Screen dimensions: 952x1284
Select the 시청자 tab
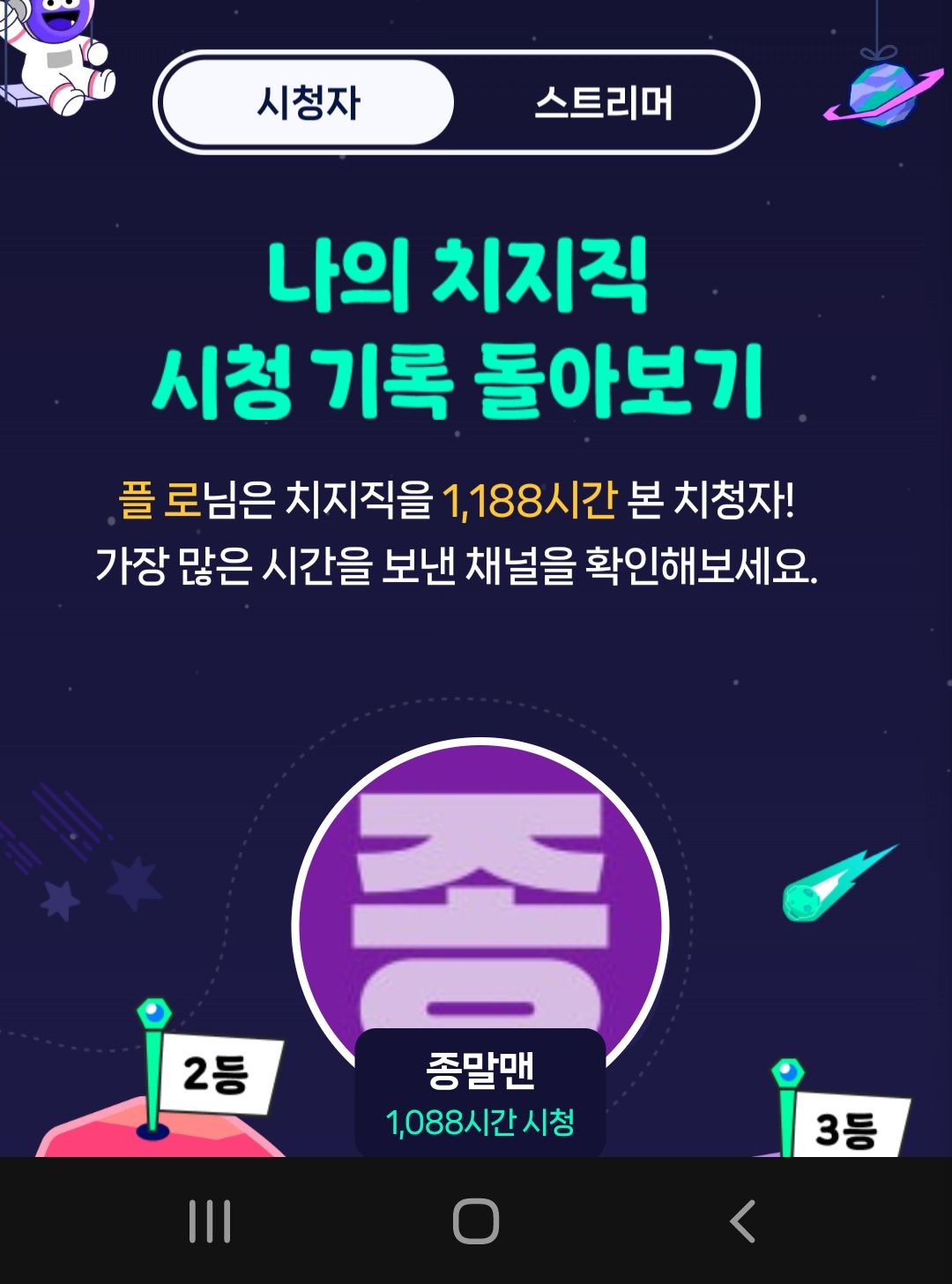click(309, 103)
